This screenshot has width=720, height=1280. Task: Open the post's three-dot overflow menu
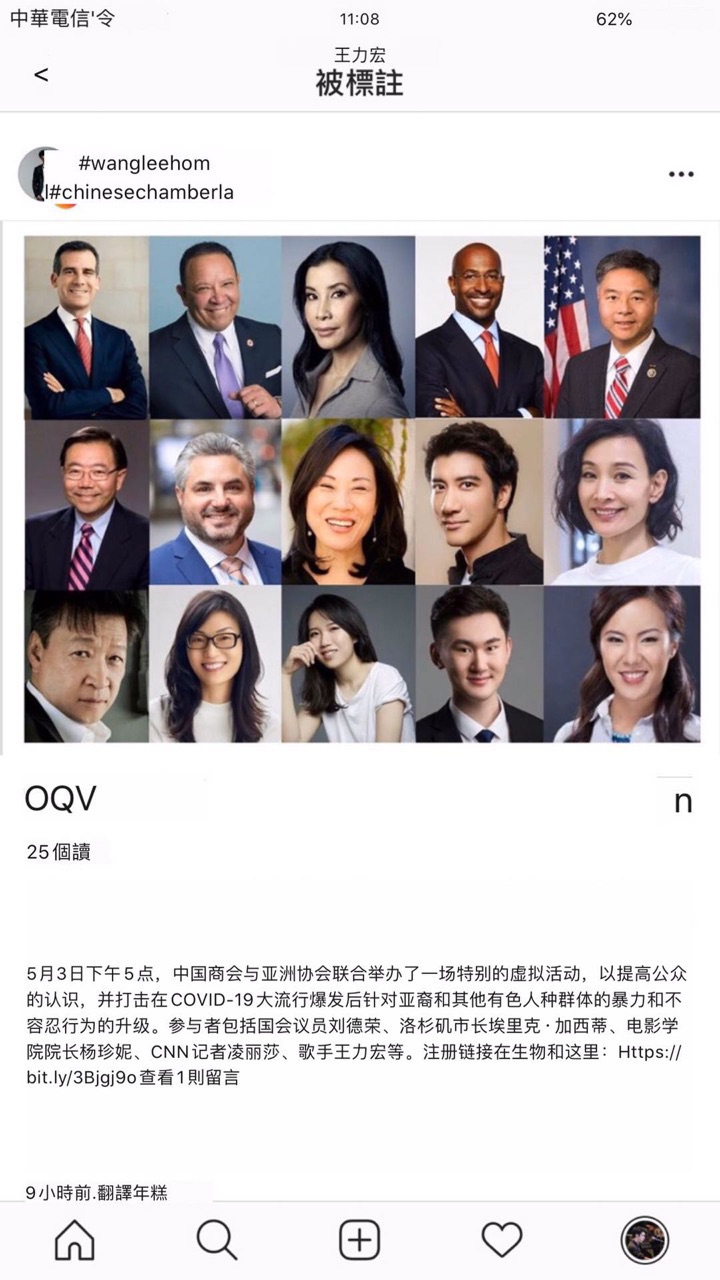click(x=681, y=174)
